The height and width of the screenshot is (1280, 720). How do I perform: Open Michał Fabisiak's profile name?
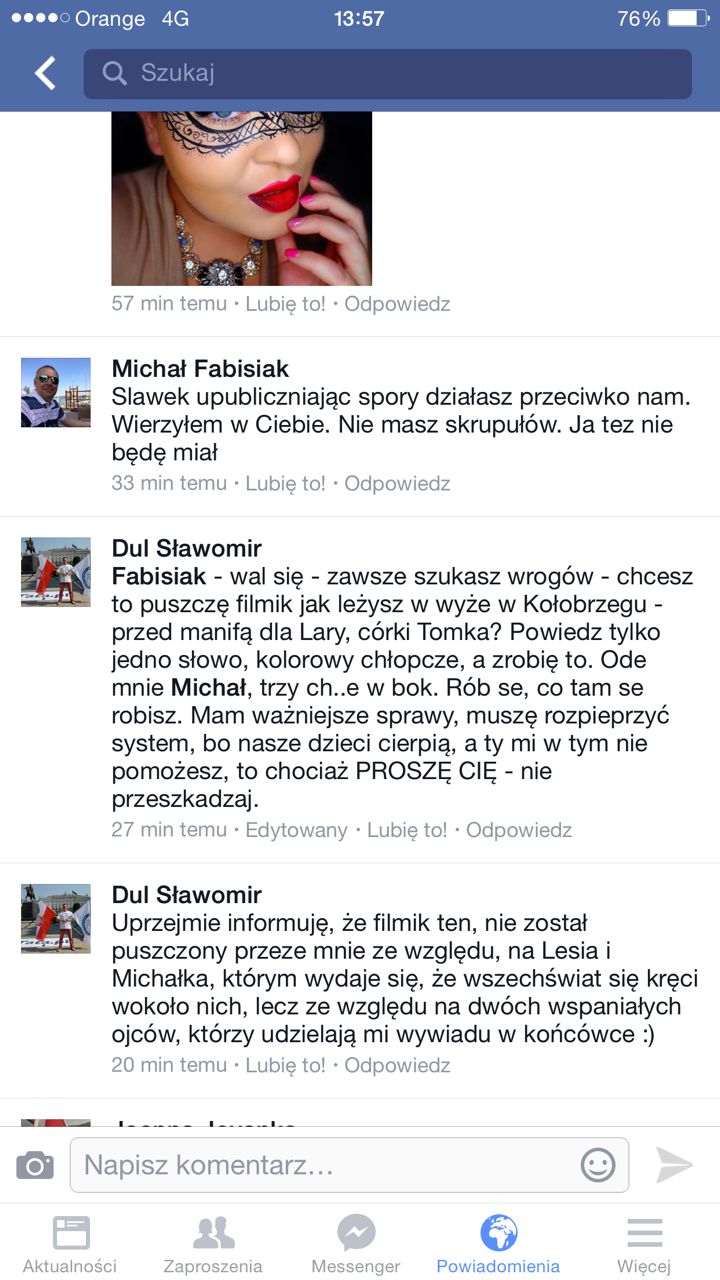[x=200, y=369]
